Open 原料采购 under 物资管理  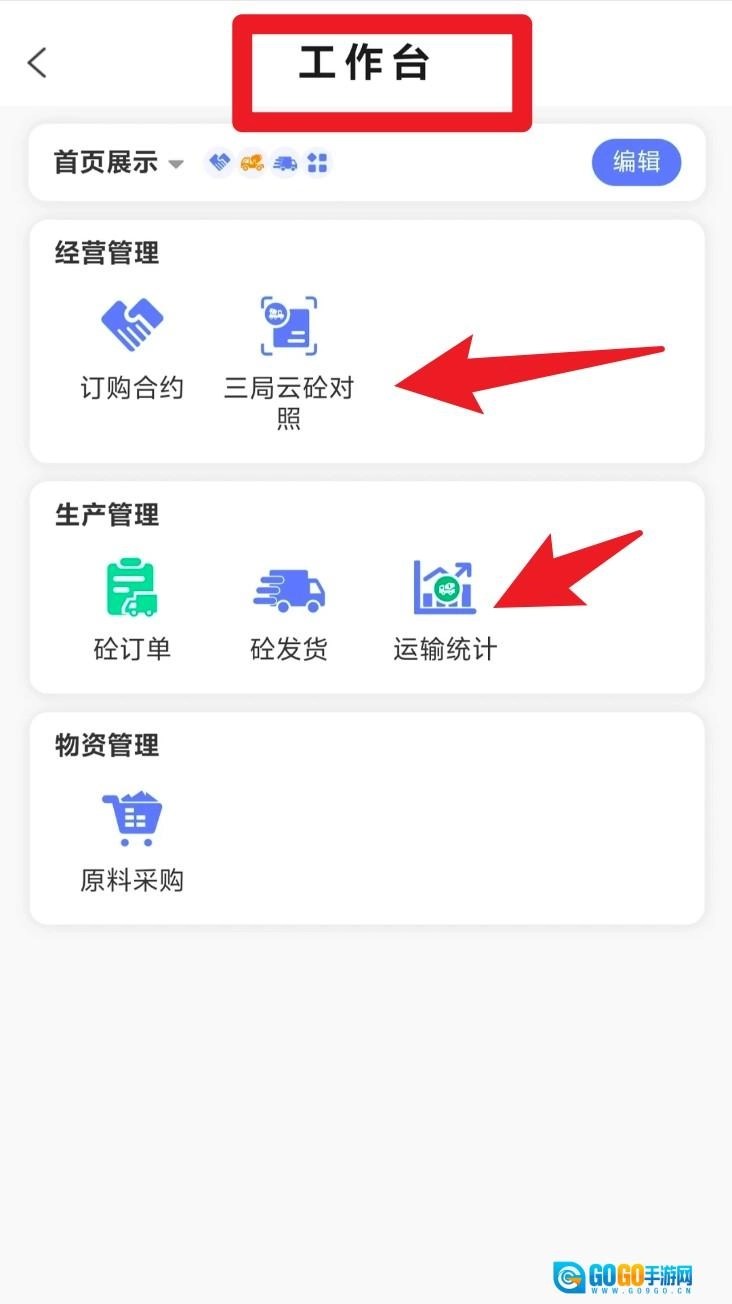(x=132, y=840)
